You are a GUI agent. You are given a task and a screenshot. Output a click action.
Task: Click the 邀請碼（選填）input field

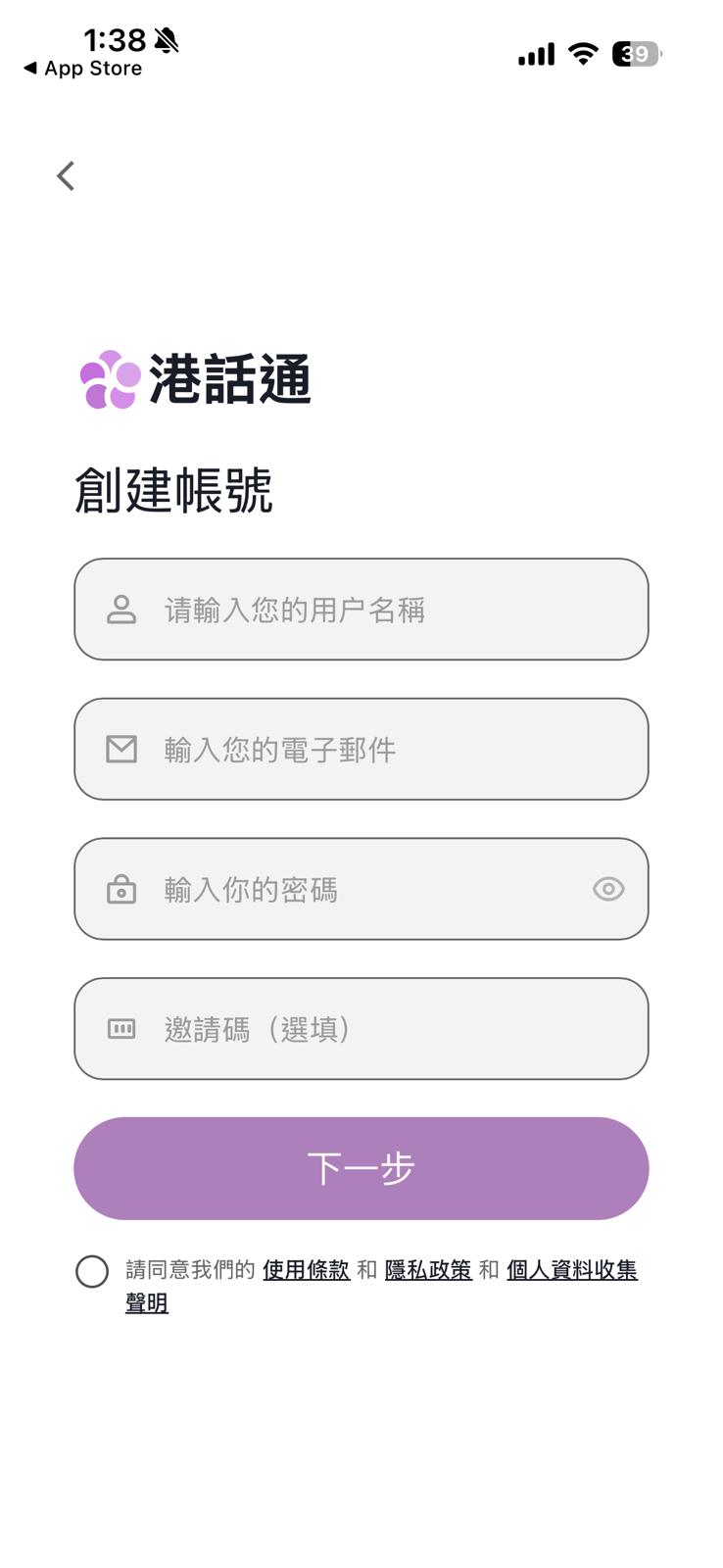click(x=361, y=1029)
